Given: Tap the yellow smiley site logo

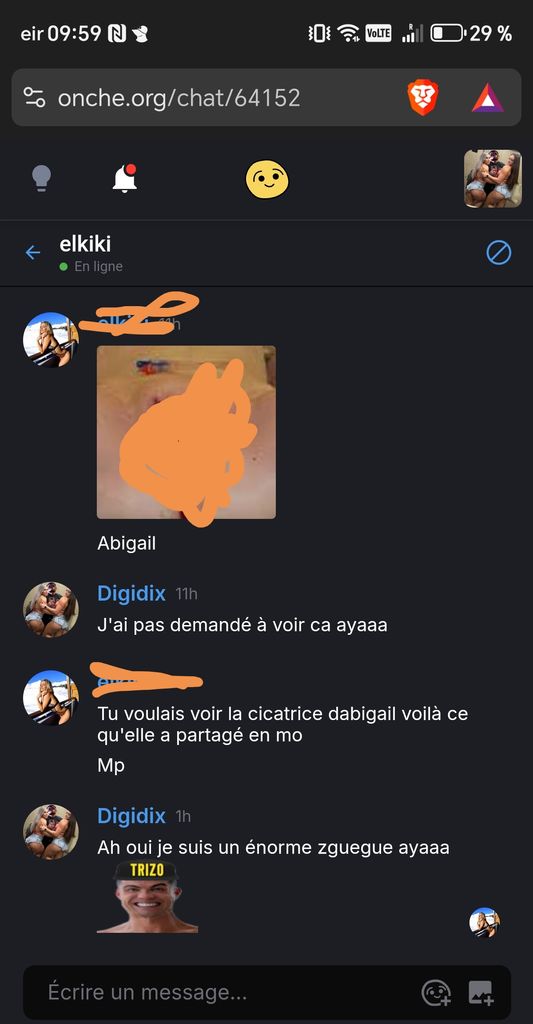Looking at the screenshot, I should click(x=267, y=179).
